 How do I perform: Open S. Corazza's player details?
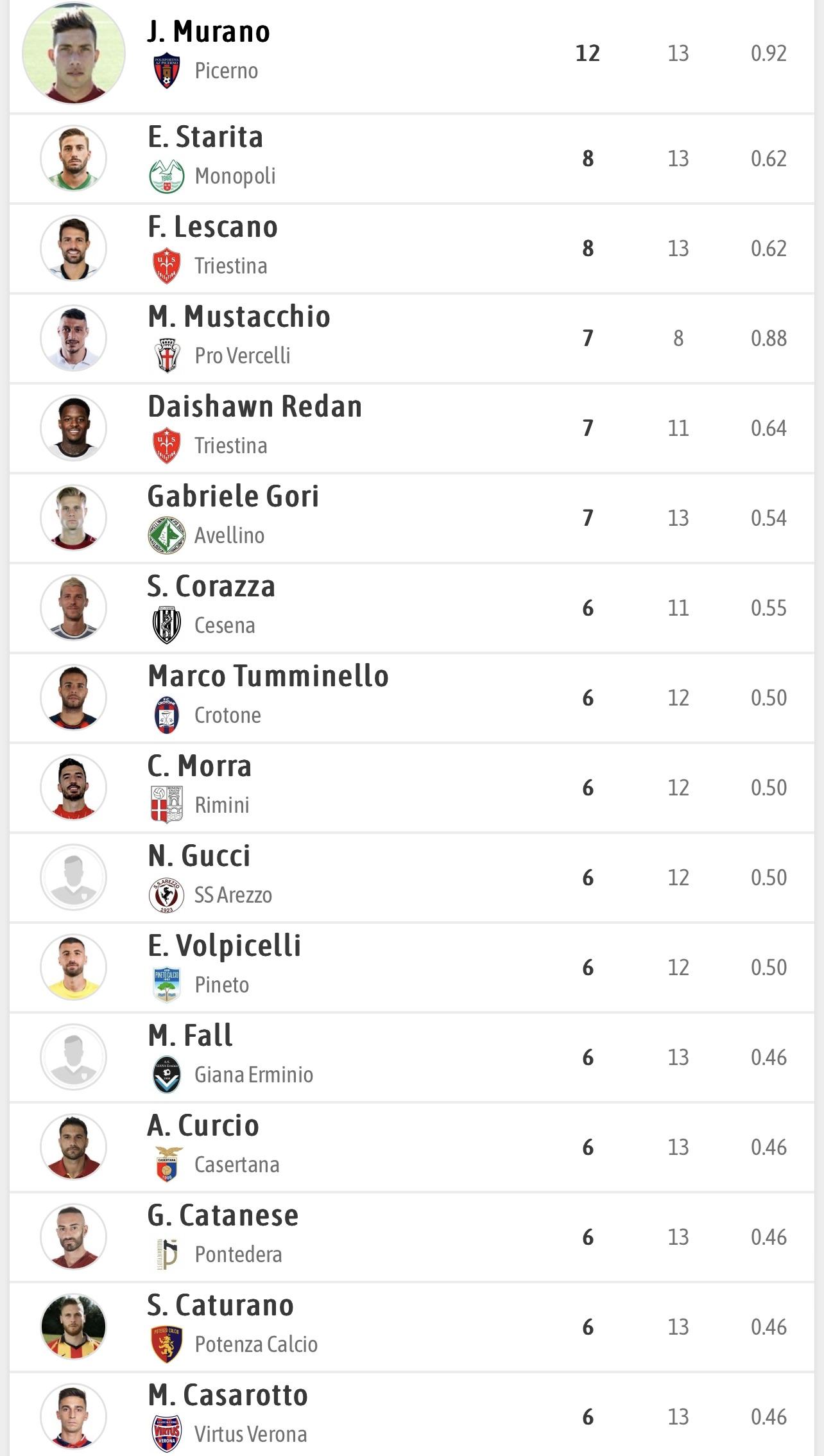coord(412,608)
